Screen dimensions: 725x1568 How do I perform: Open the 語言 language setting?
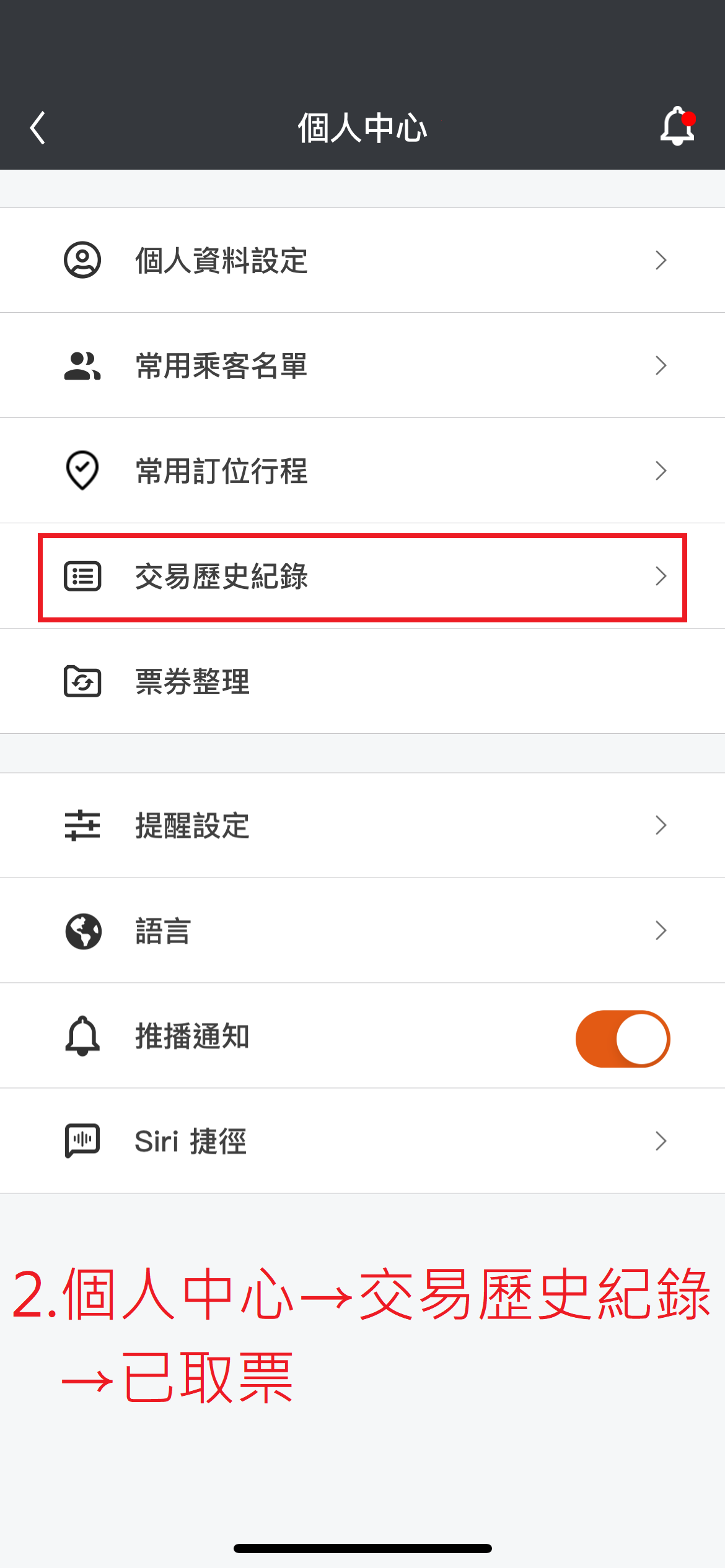(362, 931)
